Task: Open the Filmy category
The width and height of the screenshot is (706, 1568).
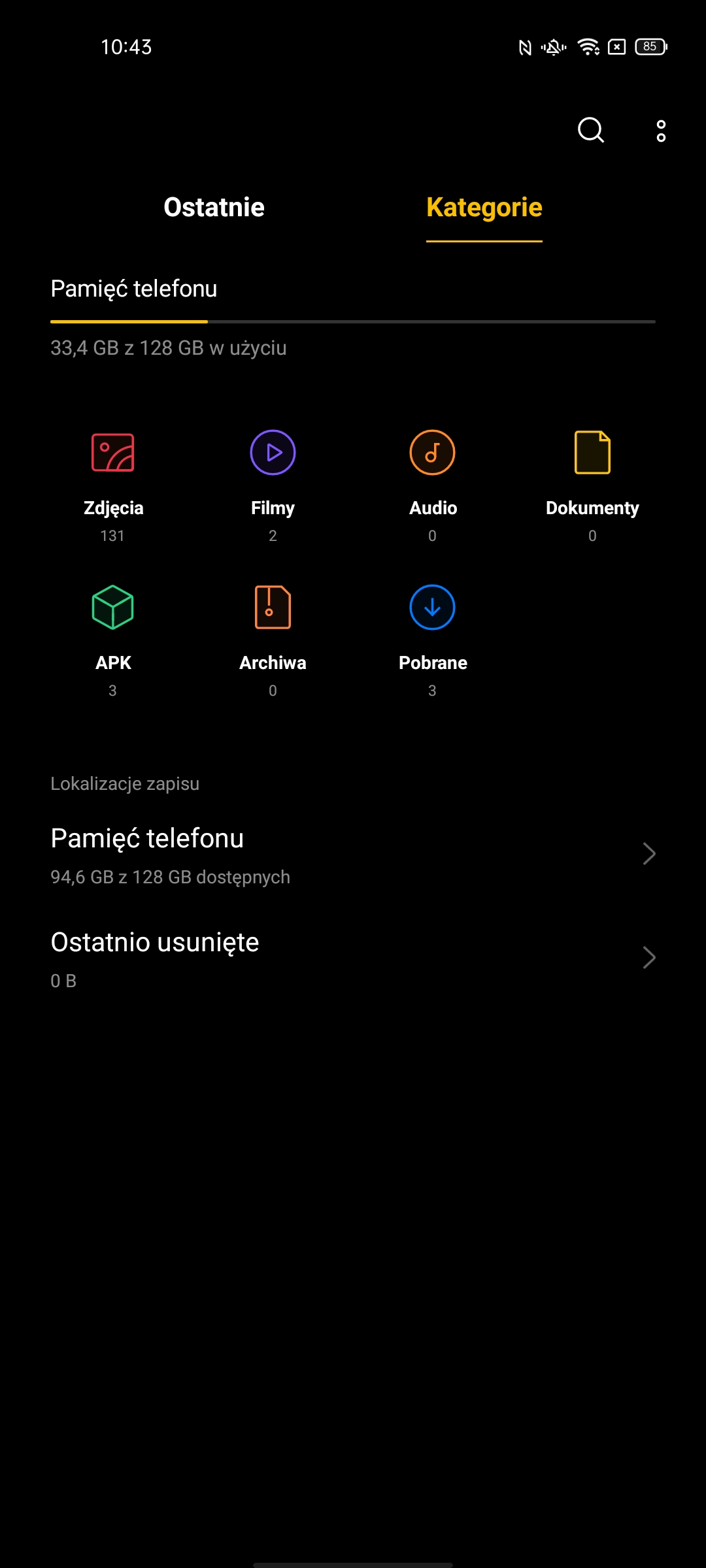Action: tap(273, 483)
